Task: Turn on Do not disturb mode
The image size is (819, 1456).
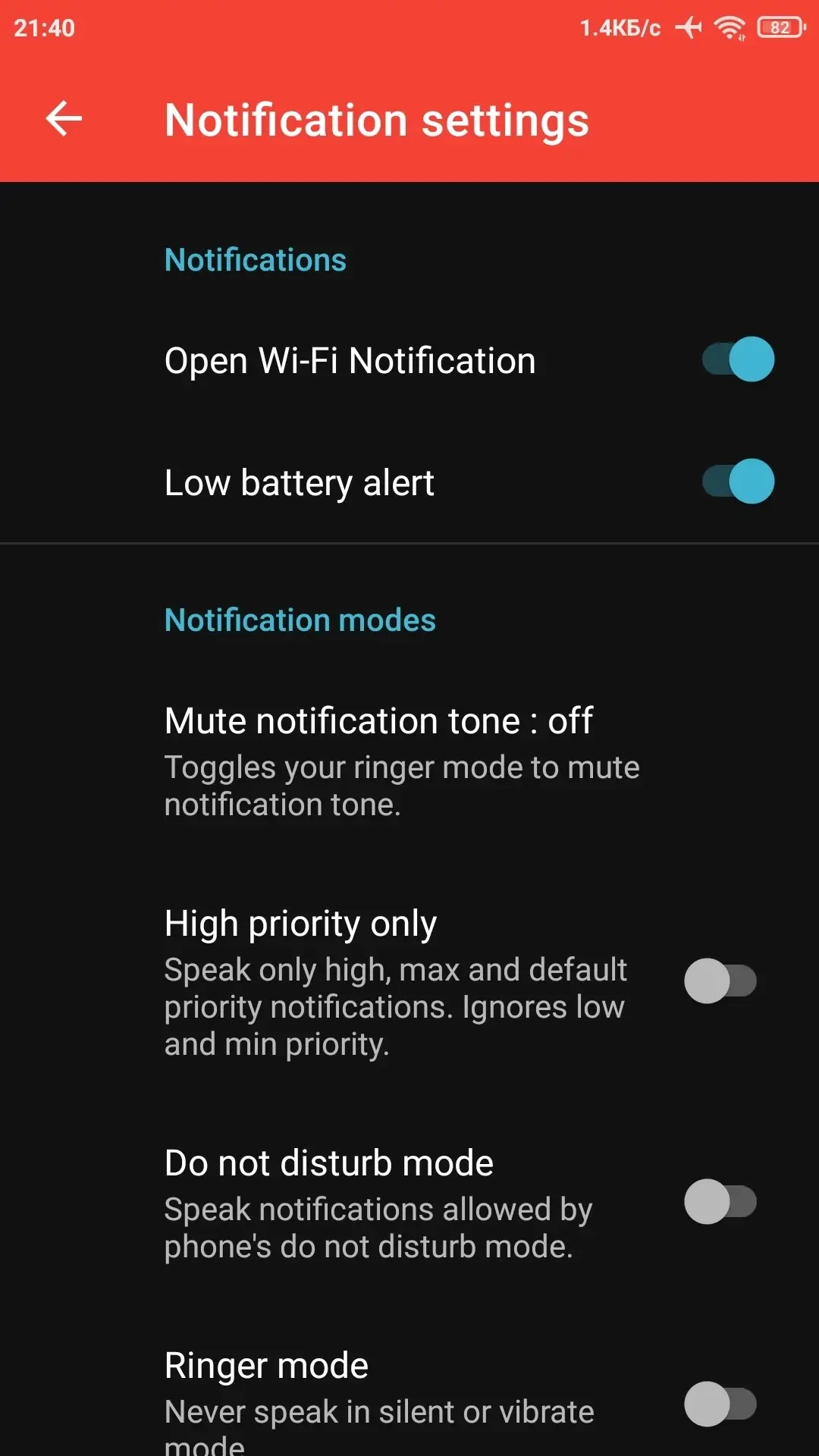Action: point(720,1202)
